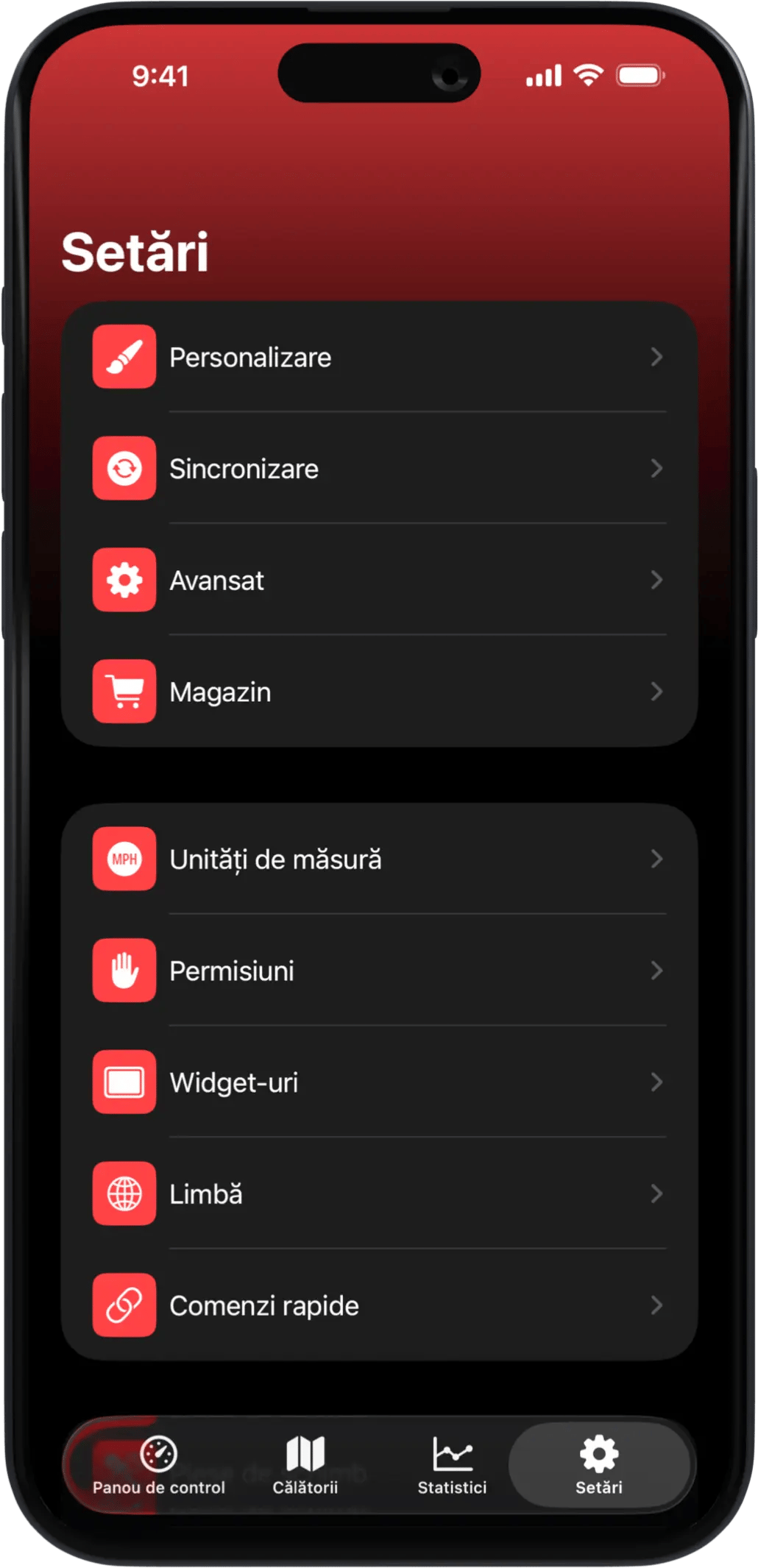Switch to the Statistici tab

[x=452, y=1465]
